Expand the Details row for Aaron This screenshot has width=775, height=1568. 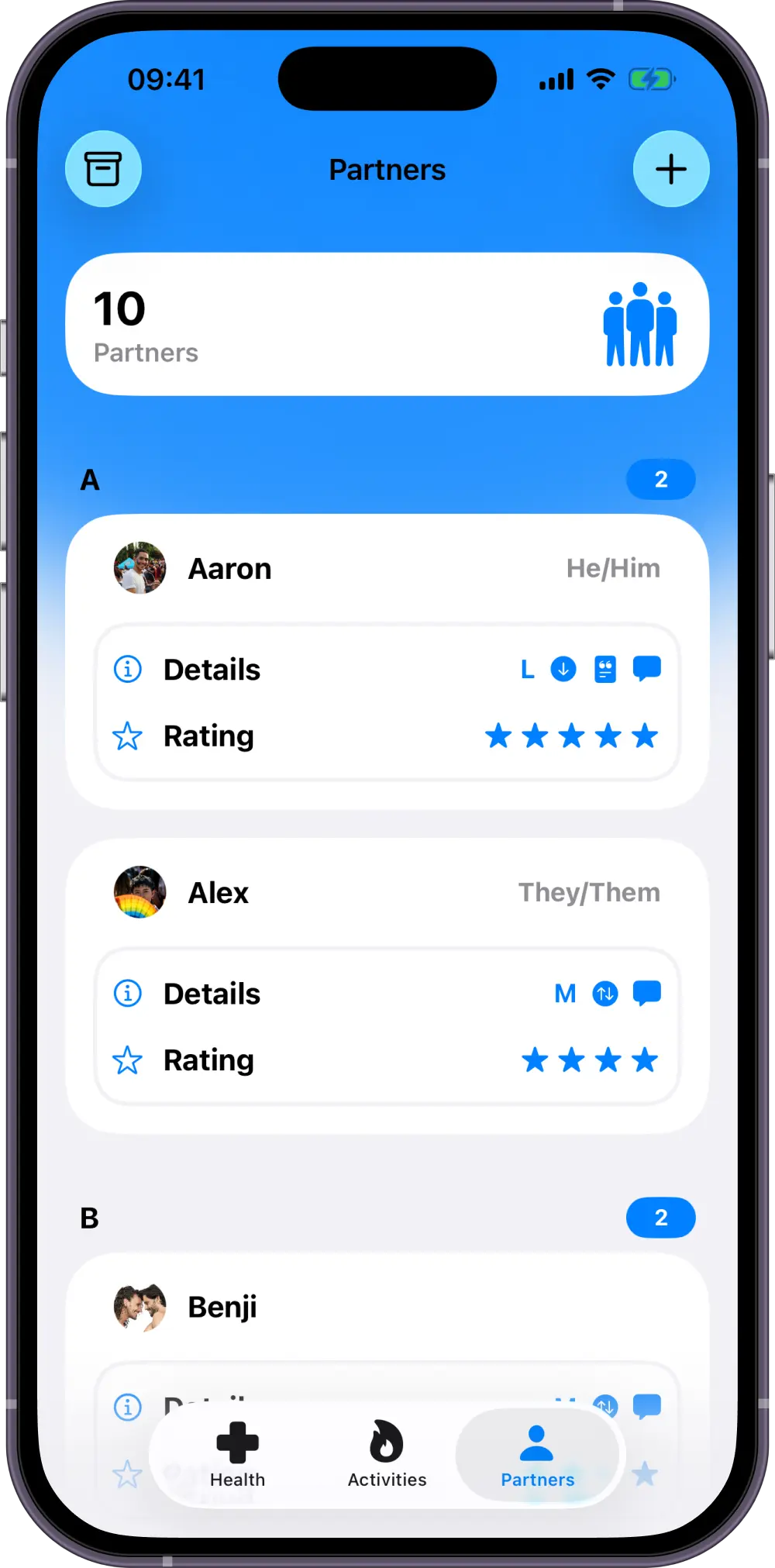[x=212, y=669]
